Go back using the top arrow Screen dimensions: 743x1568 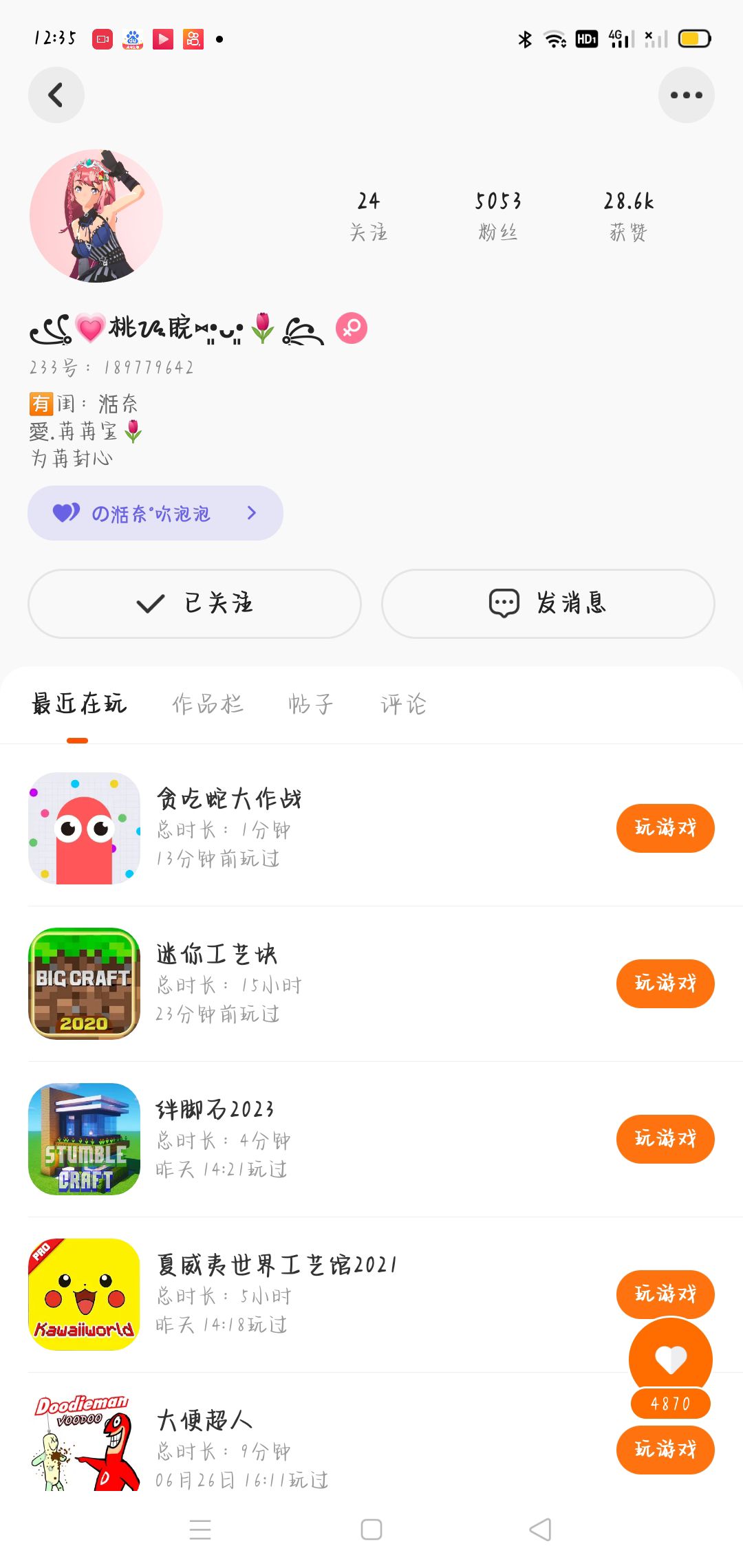(x=56, y=95)
